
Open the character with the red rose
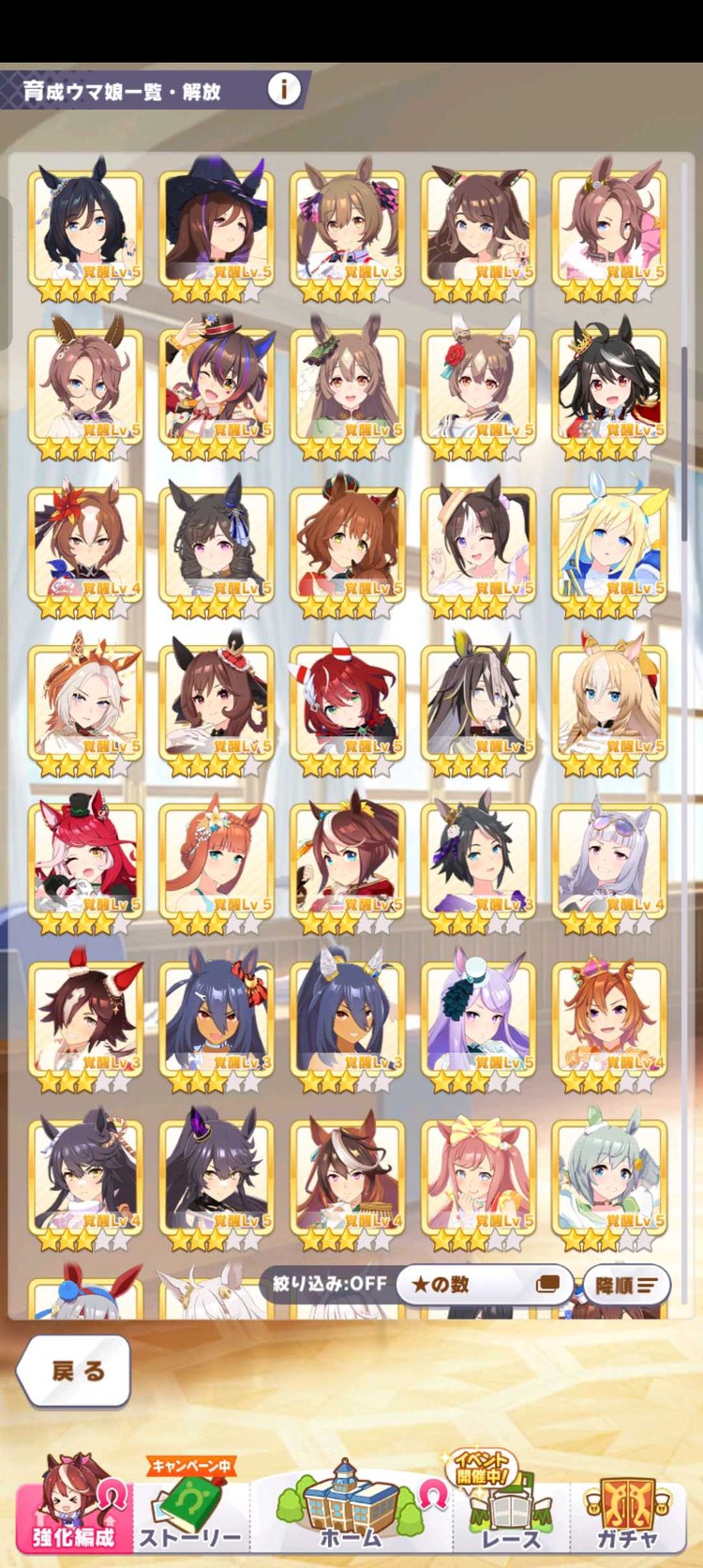point(478,386)
